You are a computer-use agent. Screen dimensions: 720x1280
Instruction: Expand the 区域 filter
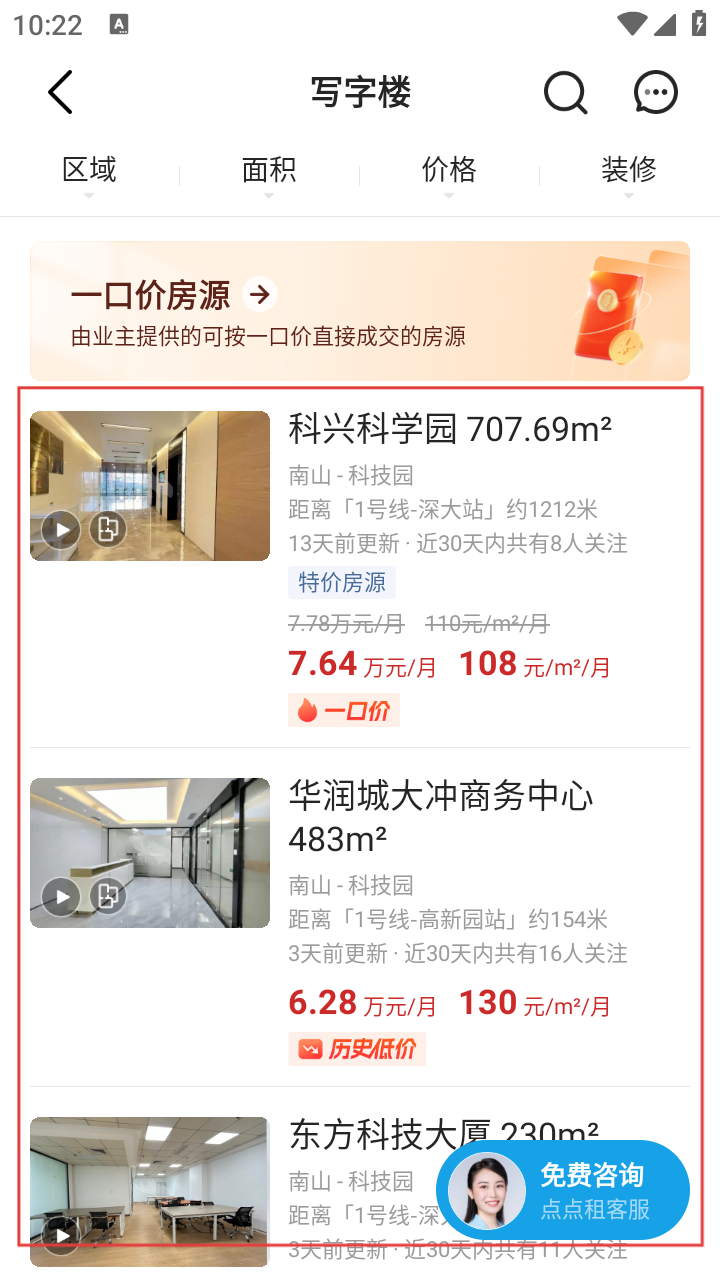point(89,172)
